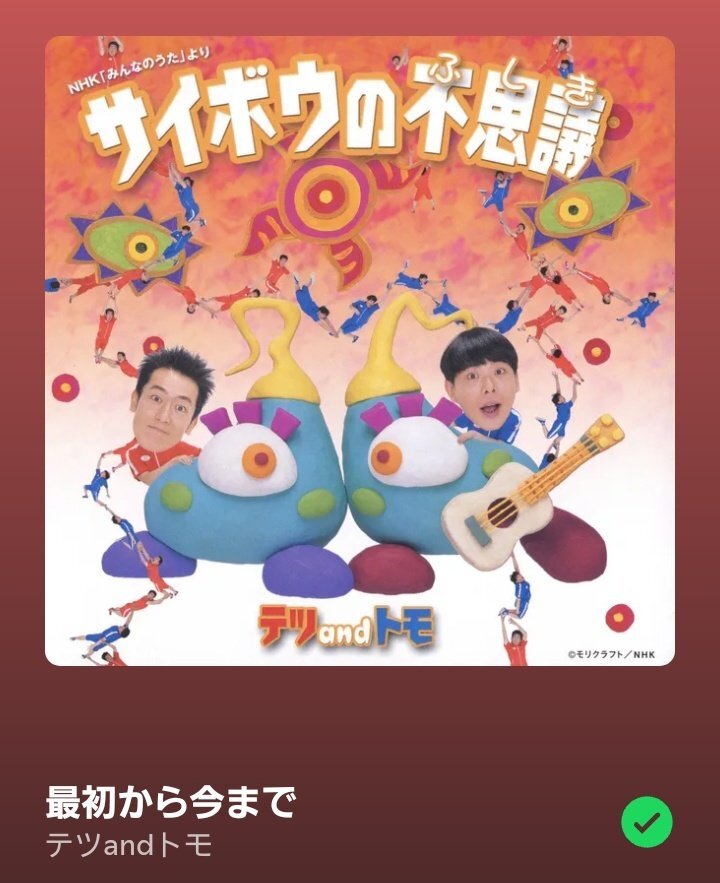Viewport: 720px width, 883px height.
Task: Tap the green checkmark to remove the saved song
Action: pyautogui.click(x=646, y=822)
